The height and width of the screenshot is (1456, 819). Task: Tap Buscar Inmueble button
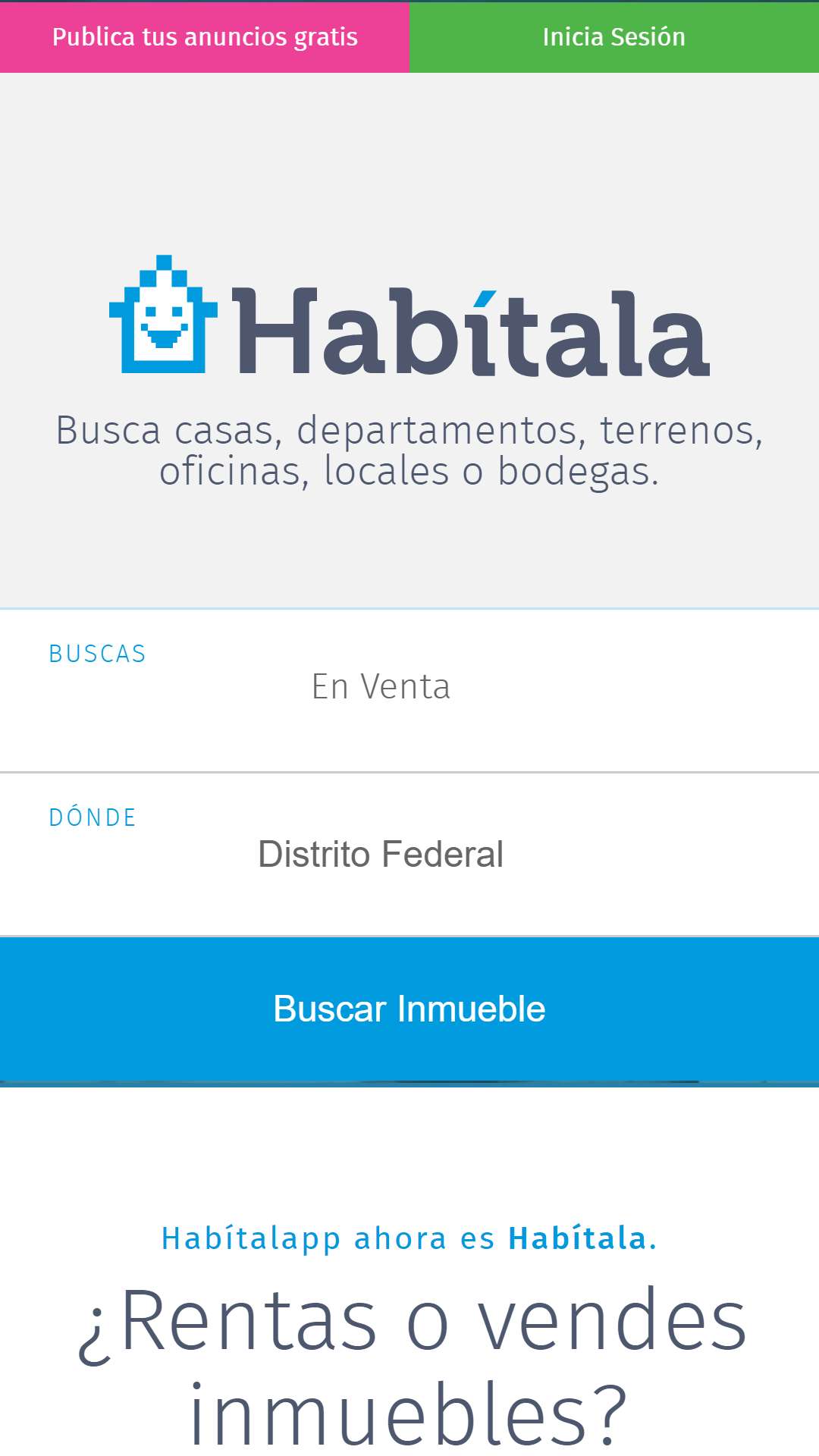(x=409, y=1009)
